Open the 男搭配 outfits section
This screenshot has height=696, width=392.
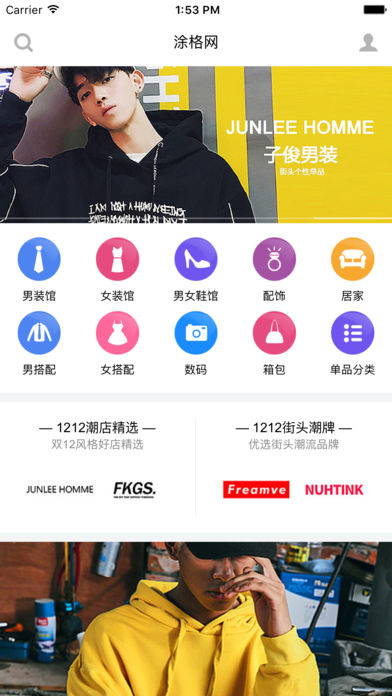coord(39,343)
